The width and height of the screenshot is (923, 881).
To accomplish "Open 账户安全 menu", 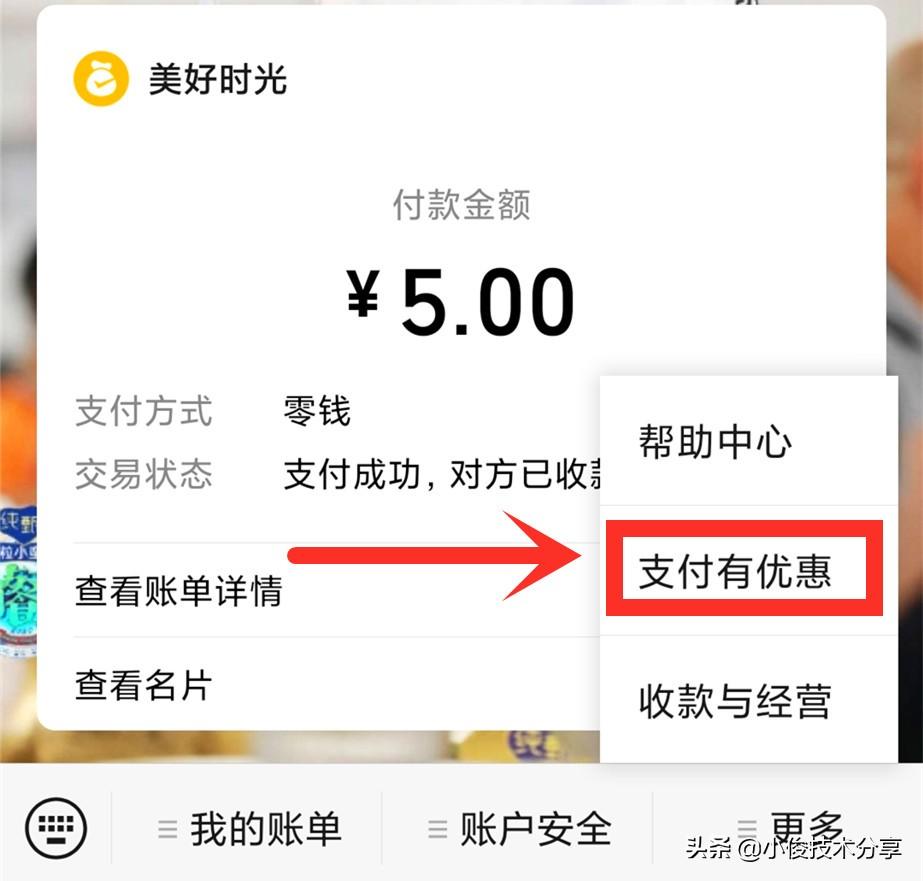I will [x=520, y=829].
